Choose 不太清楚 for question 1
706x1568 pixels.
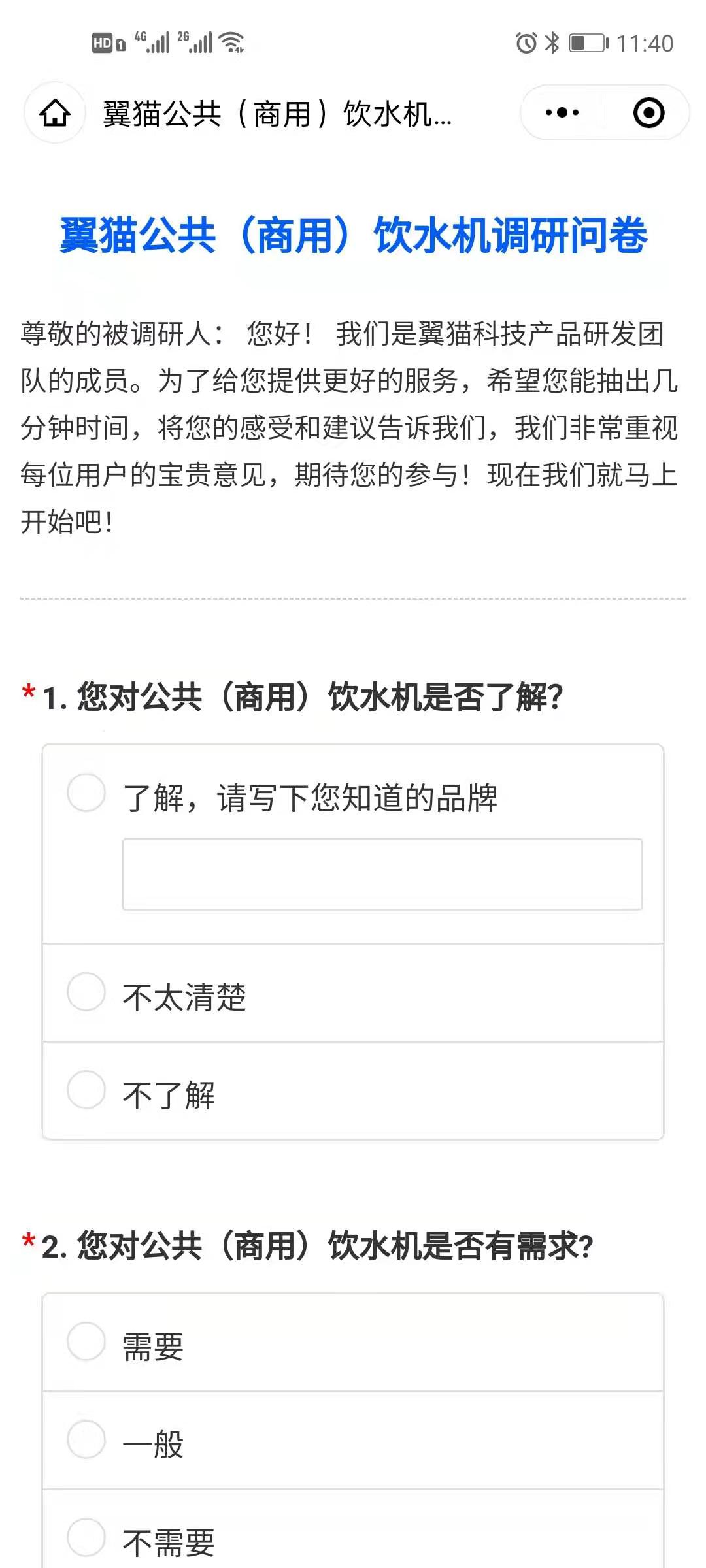tap(353, 993)
